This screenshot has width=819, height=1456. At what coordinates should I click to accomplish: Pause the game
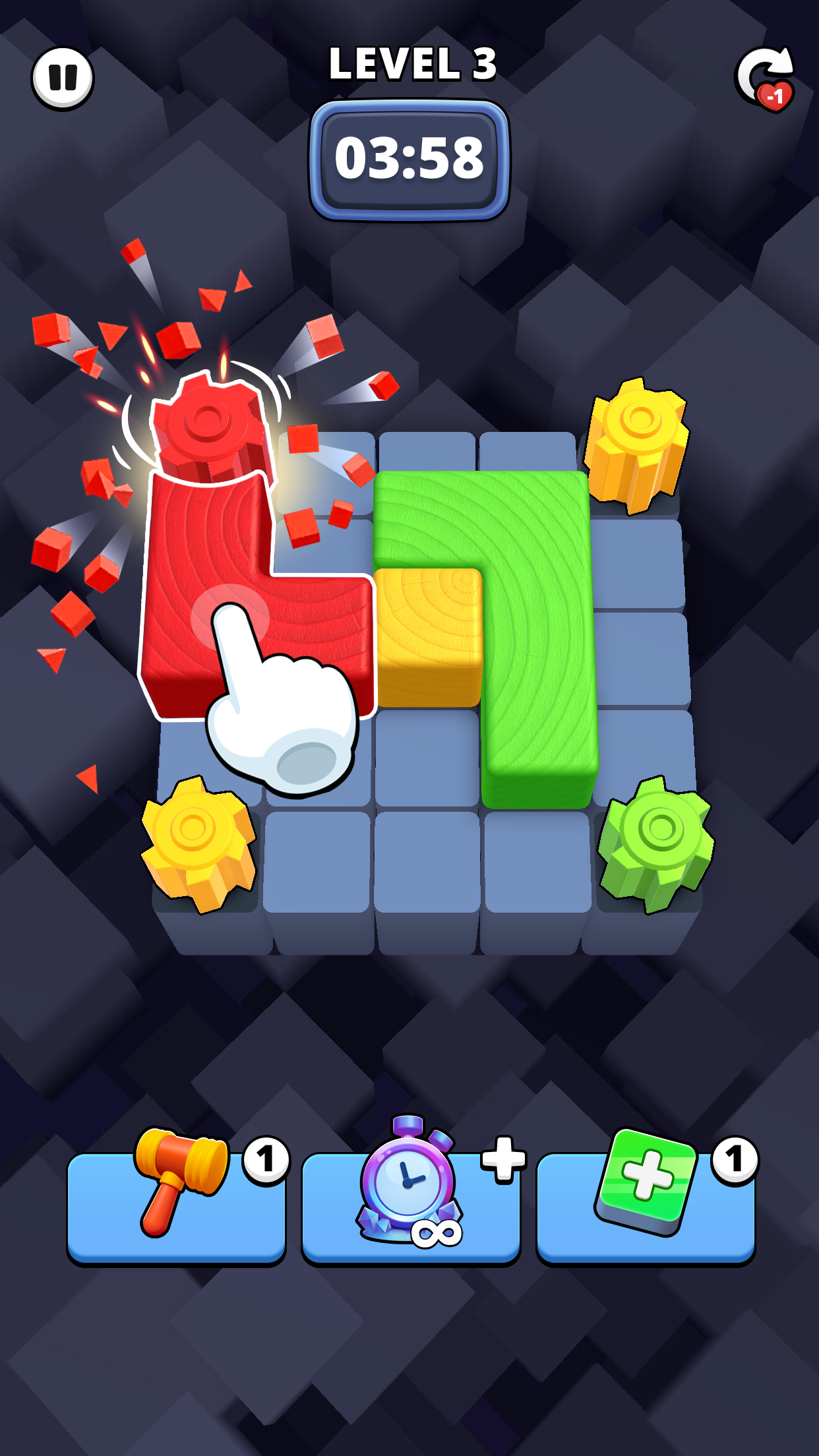pos(63,78)
